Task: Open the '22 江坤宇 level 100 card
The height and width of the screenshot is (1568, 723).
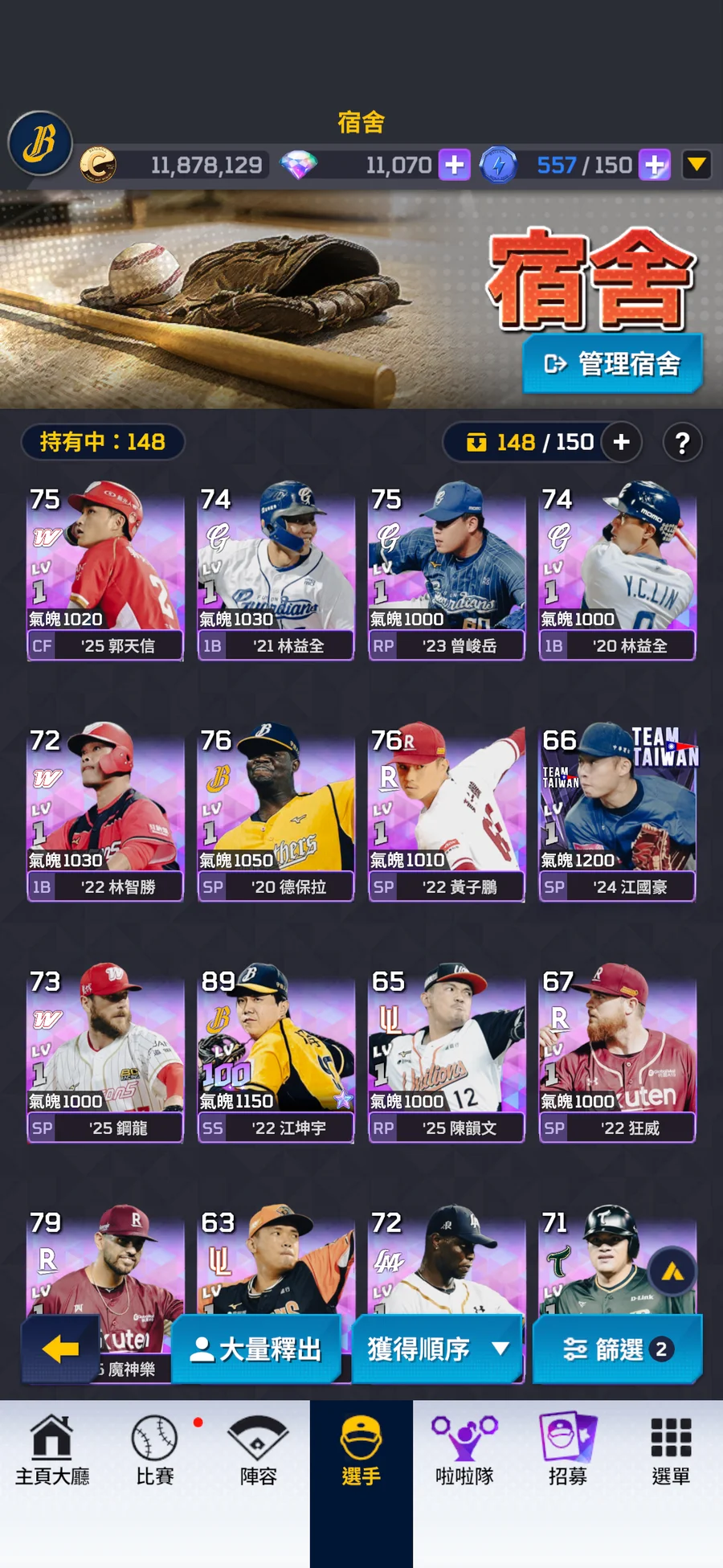Action: (276, 1054)
